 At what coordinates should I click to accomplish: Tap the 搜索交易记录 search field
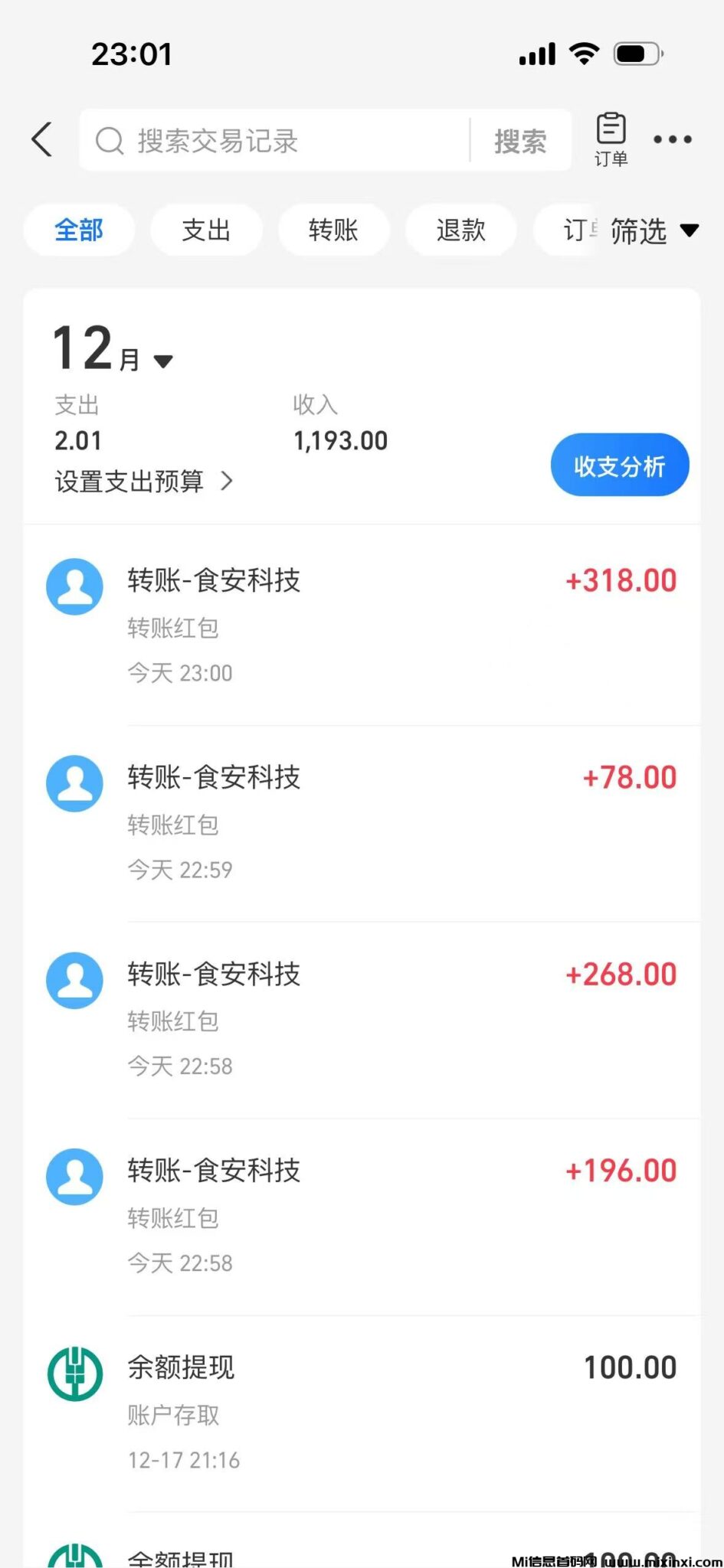(276, 141)
